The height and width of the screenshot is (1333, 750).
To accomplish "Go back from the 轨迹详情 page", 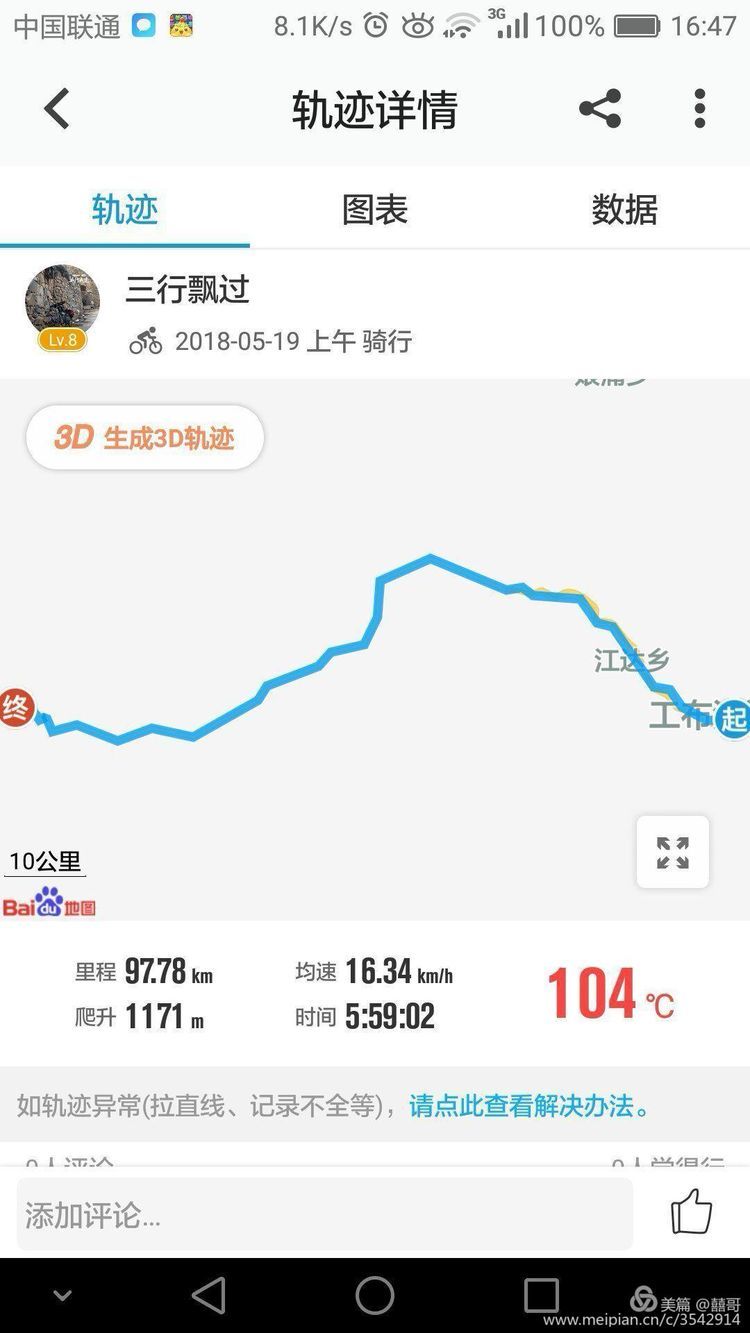I will click(57, 108).
